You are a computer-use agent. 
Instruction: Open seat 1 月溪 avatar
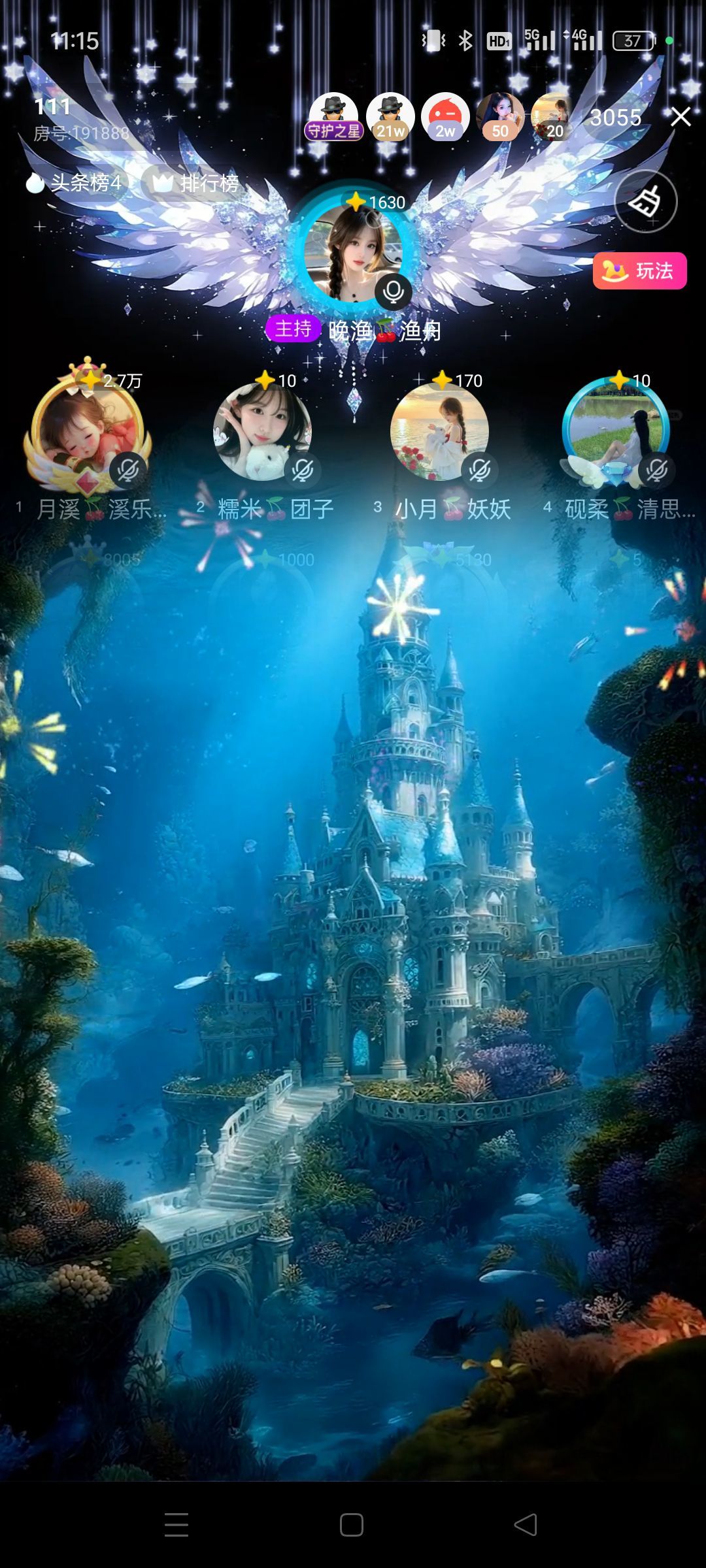coord(88,431)
